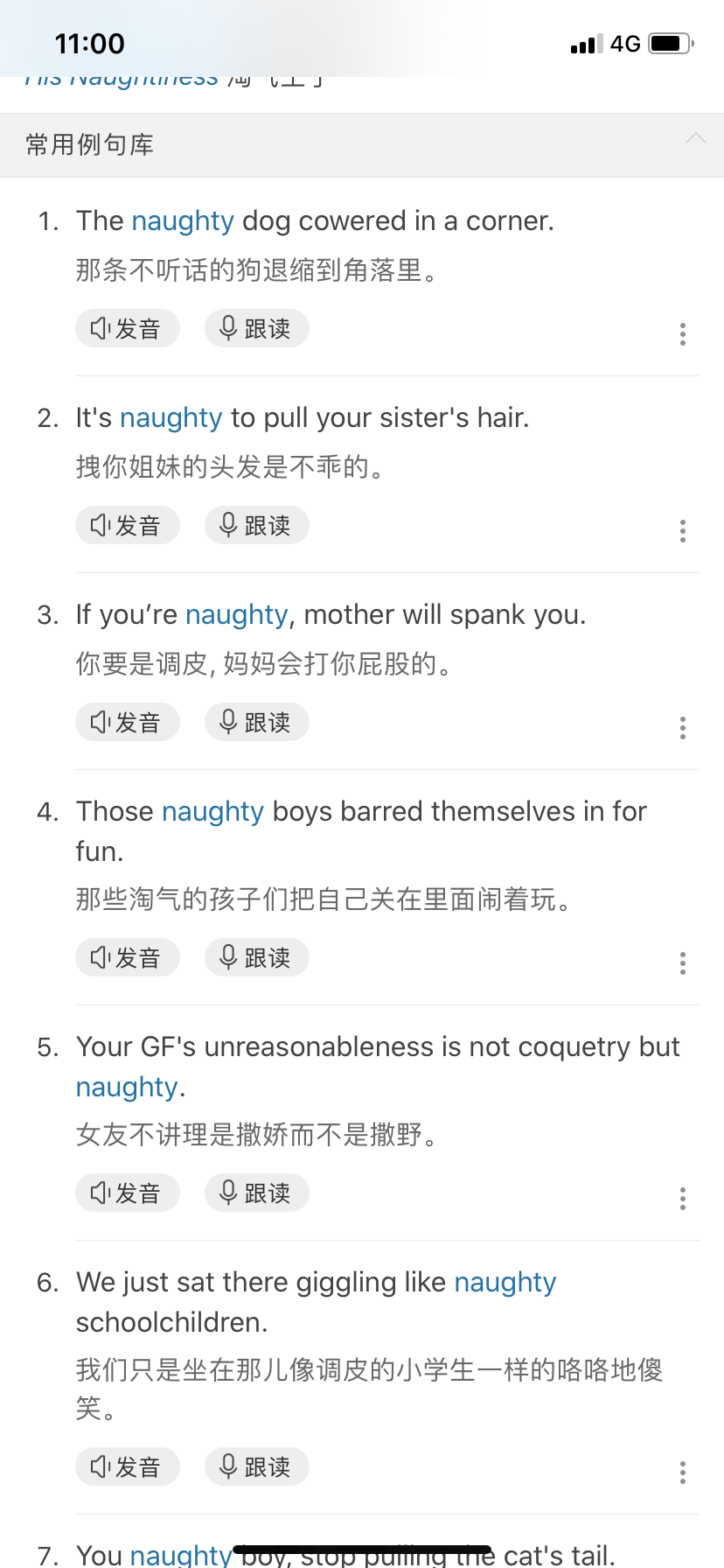Play pronunciation audio for sentence 1
Image resolution: width=724 pixels, height=1568 pixels.
[x=128, y=328]
